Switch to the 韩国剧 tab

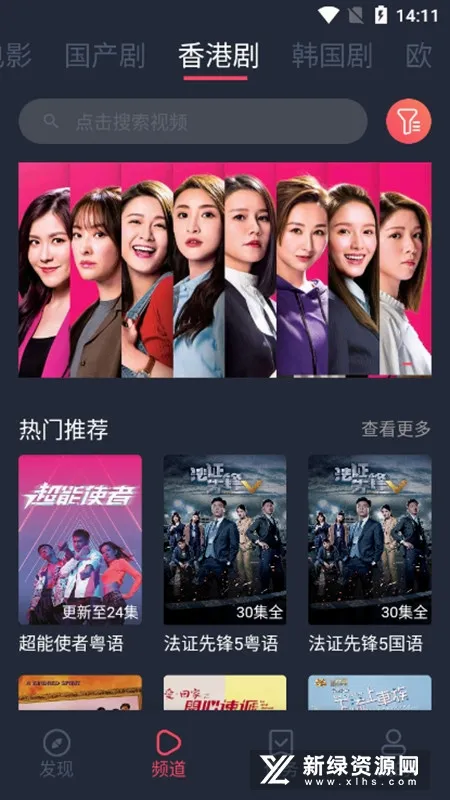tap(332, 56)
